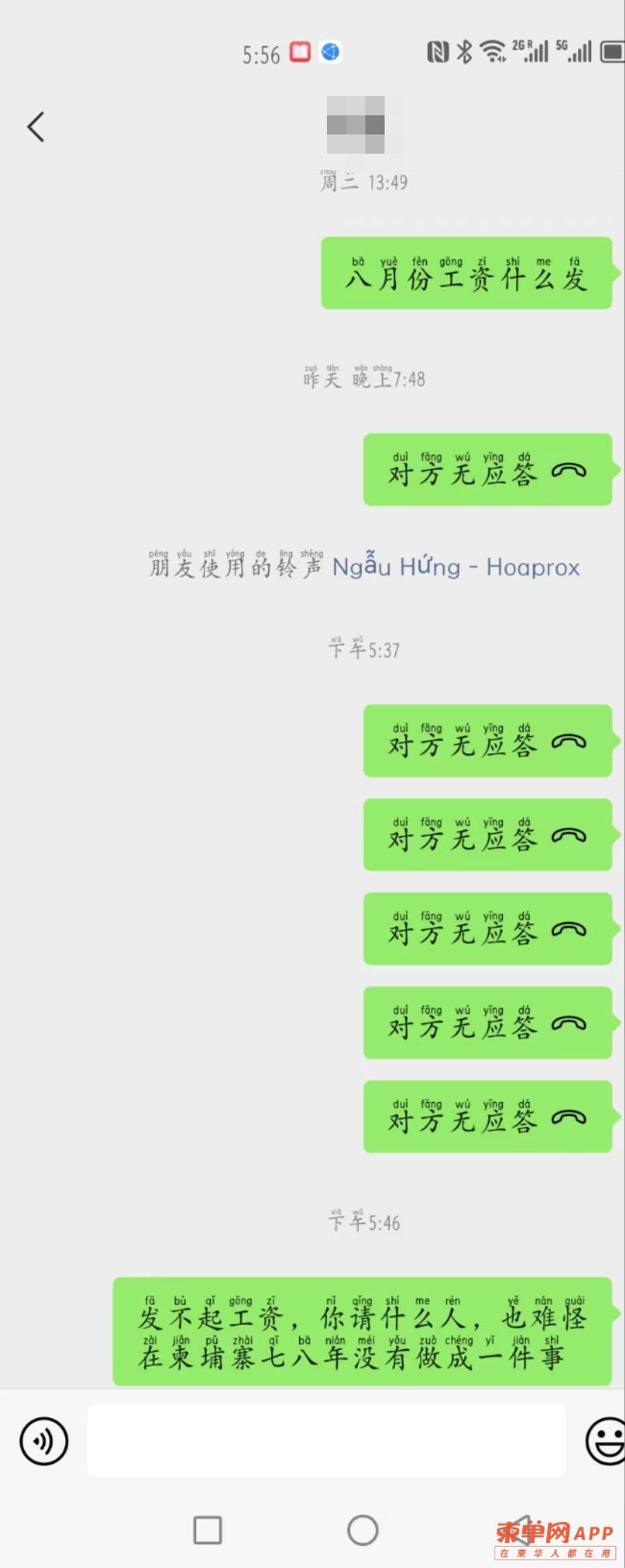
Task: Tap the system home button
Action: click(362, 1530)
